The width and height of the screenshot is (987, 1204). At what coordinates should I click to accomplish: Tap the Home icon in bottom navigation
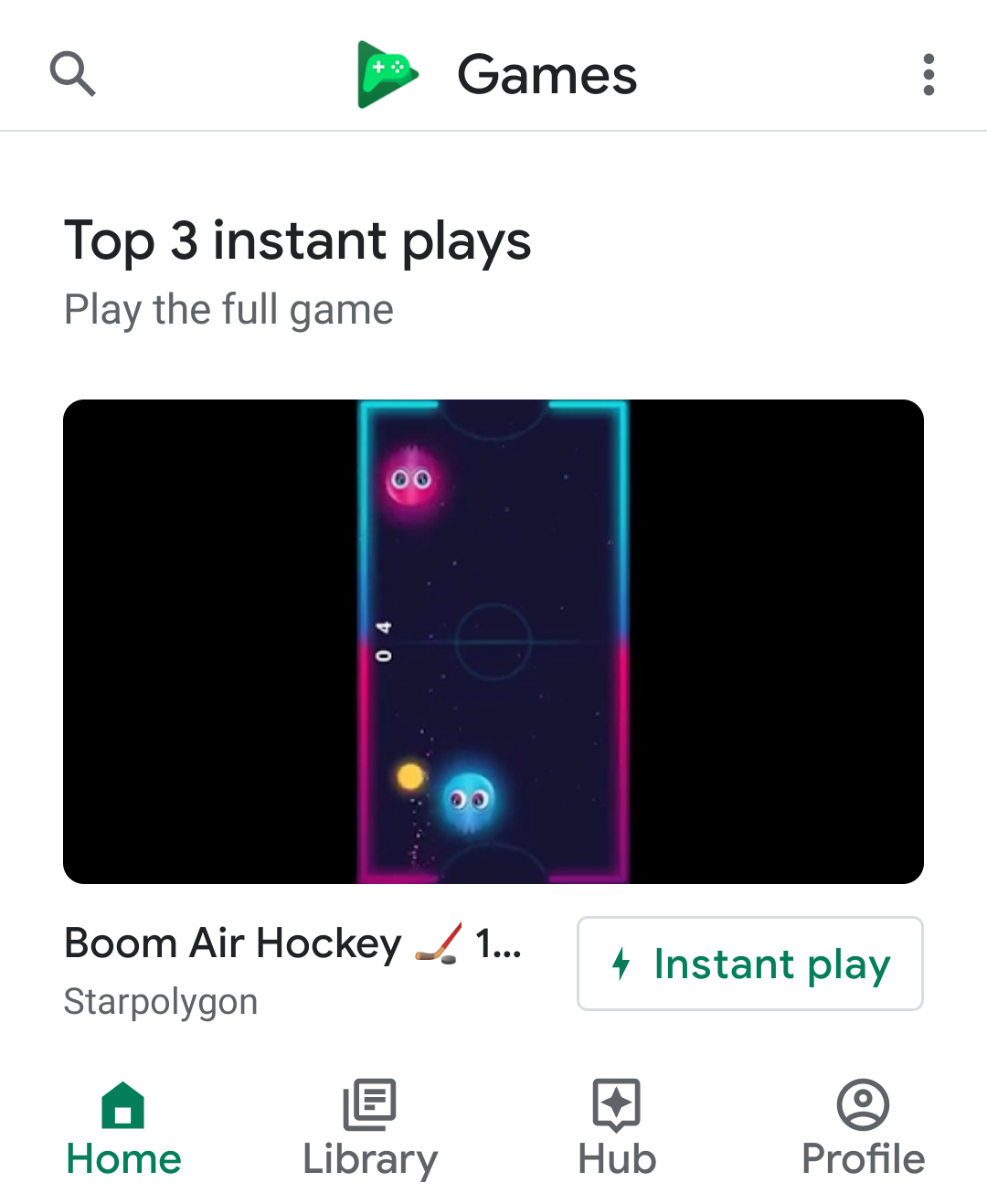(122, 1105)
